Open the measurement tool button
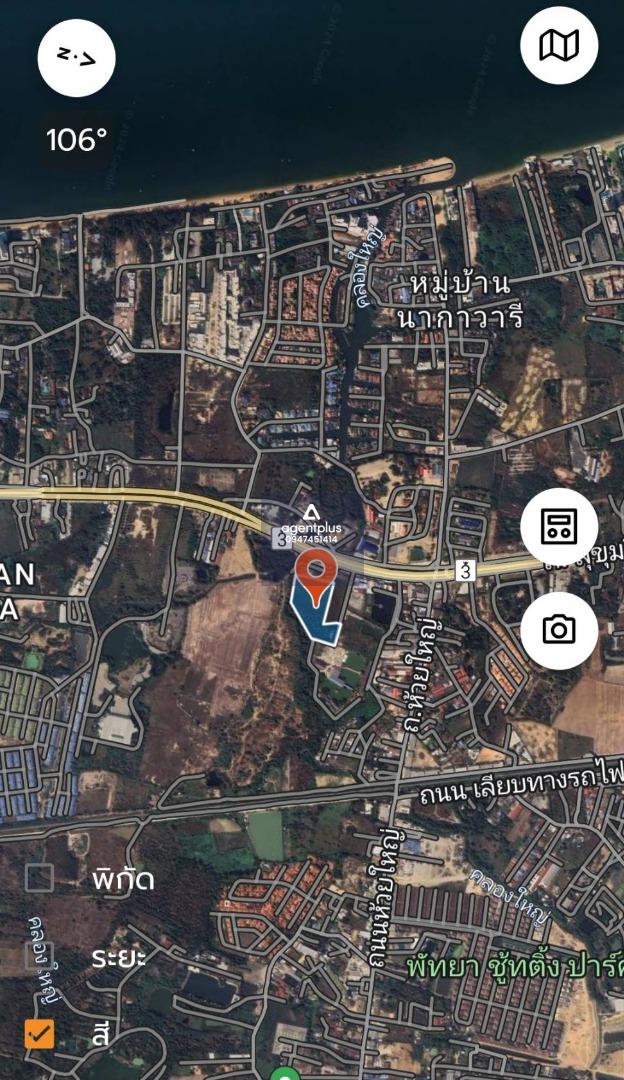624x1080 pixels. click(x=559, y=527)
